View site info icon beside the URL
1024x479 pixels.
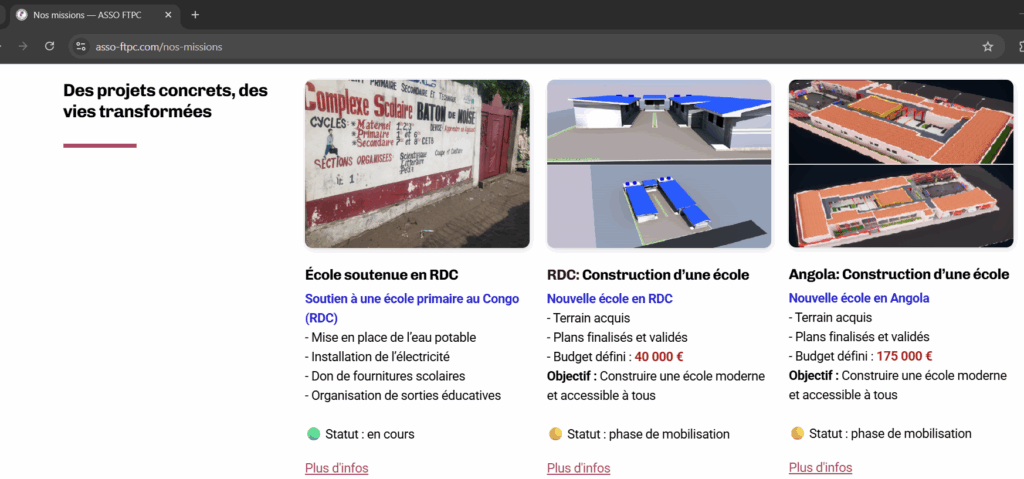pyautogui.click(x=81, y=46)
